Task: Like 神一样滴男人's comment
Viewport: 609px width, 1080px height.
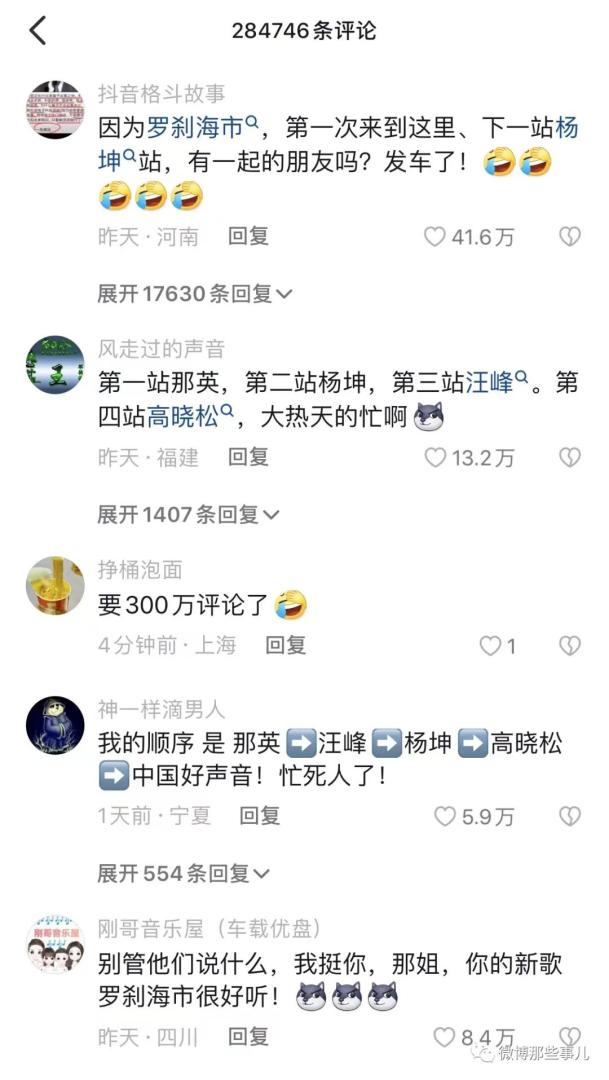Action: pyautogui.click(x=444, y=817)
